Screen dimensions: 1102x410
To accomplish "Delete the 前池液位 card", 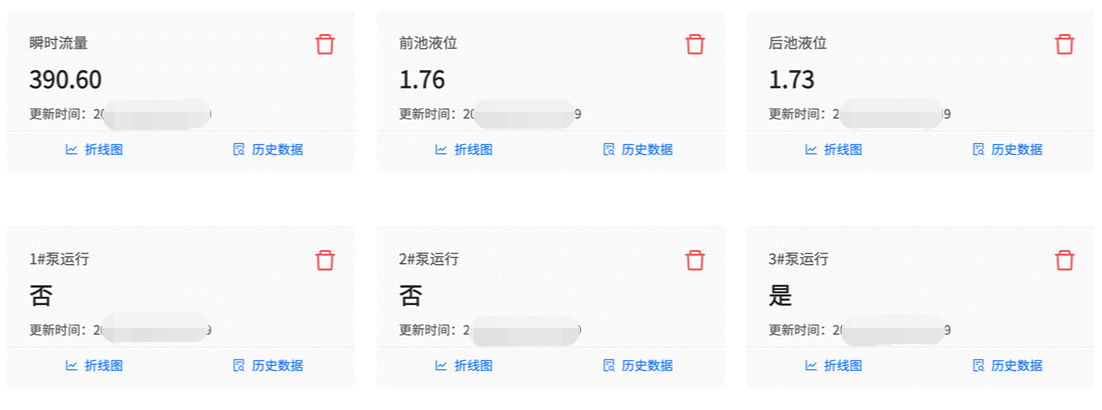I will (695, 44).
